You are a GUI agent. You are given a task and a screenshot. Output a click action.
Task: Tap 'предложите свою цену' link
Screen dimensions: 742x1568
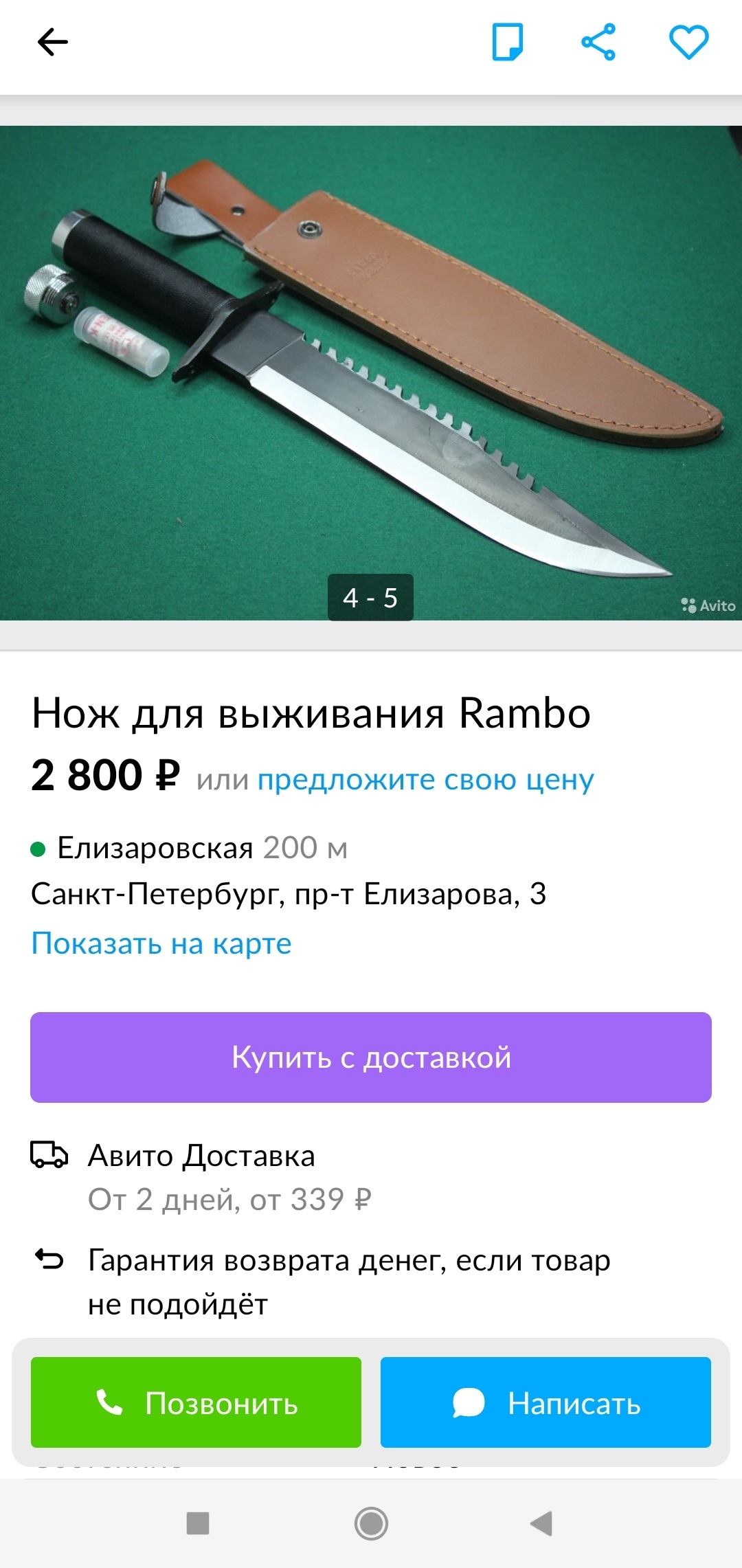(425, 779)
